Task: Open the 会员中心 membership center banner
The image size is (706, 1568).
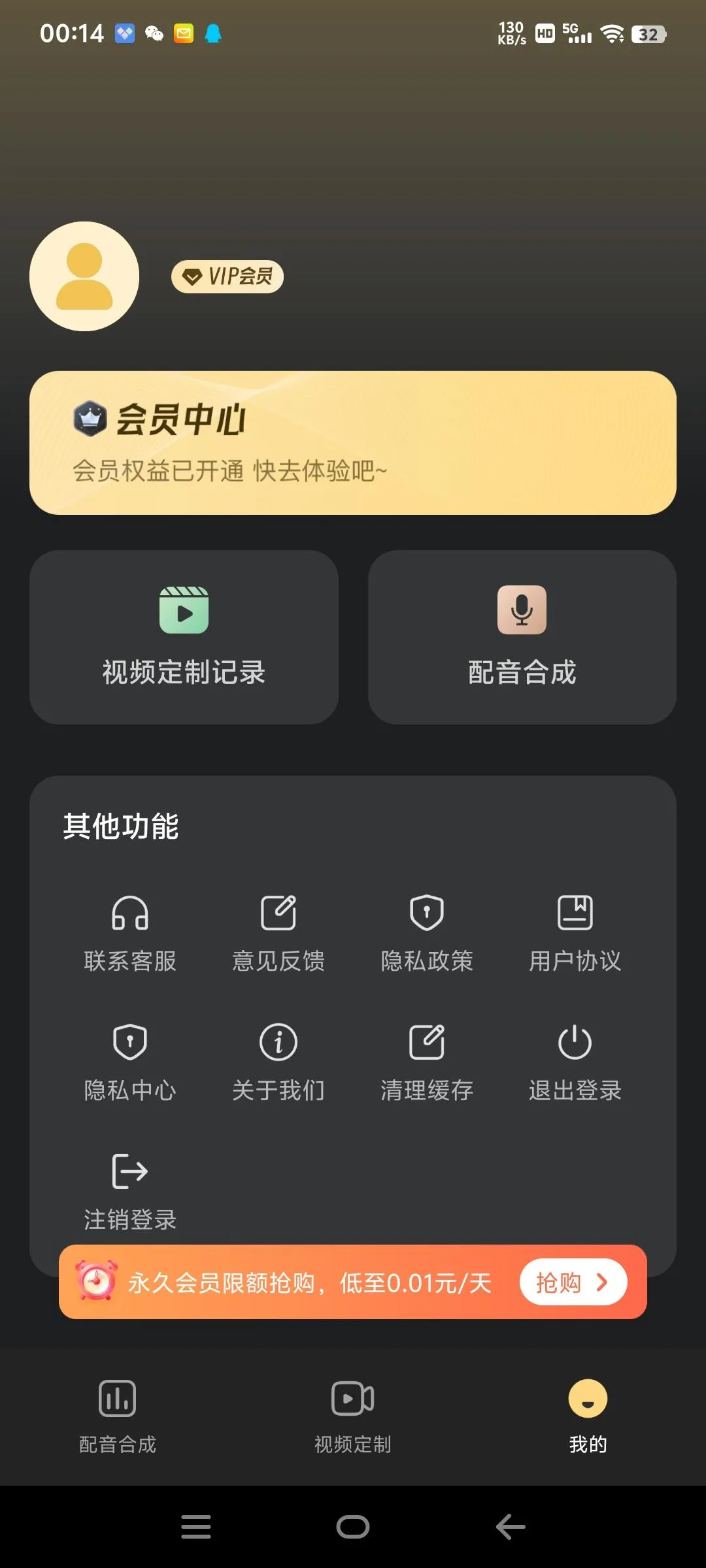Action: tap(352, 442)
